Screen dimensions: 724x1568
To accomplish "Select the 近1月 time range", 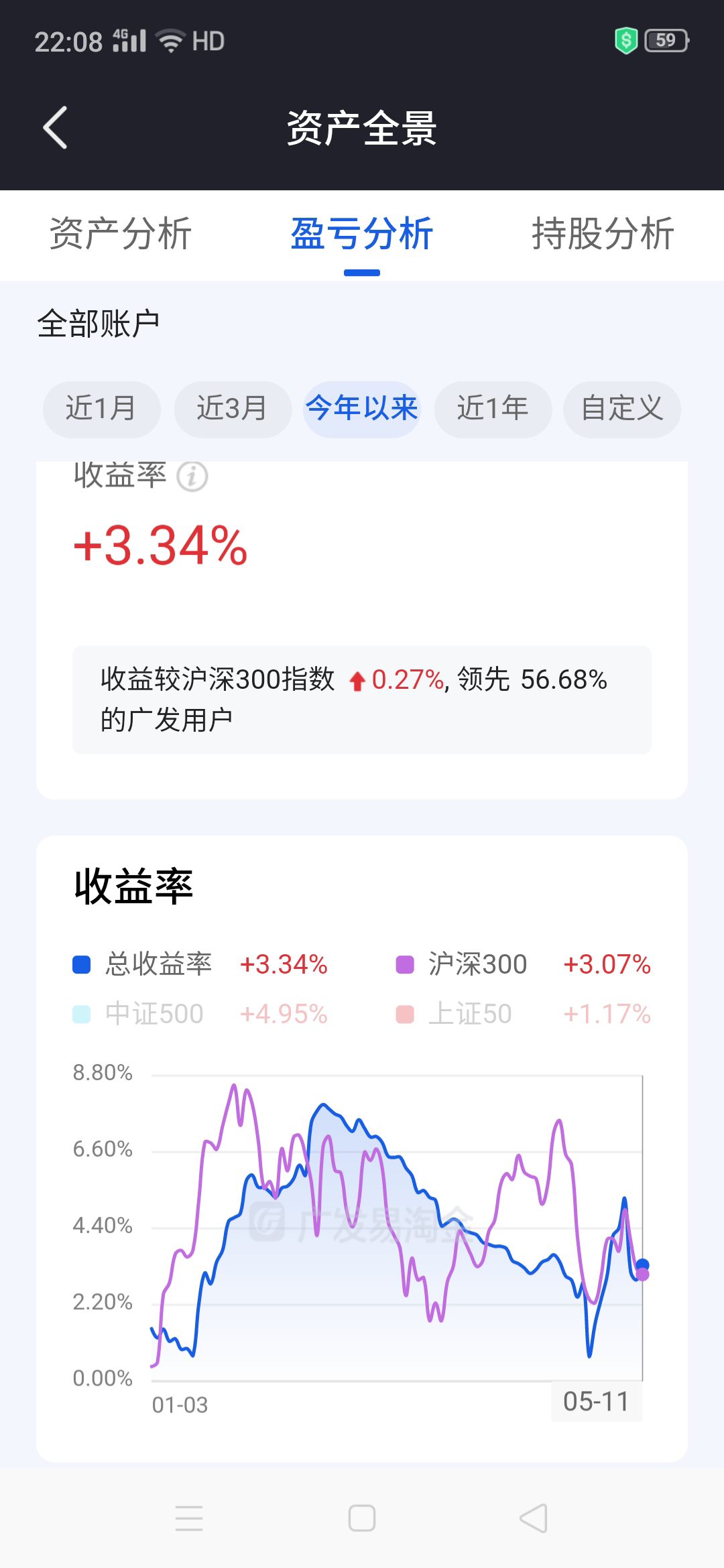I will [101, 409].
